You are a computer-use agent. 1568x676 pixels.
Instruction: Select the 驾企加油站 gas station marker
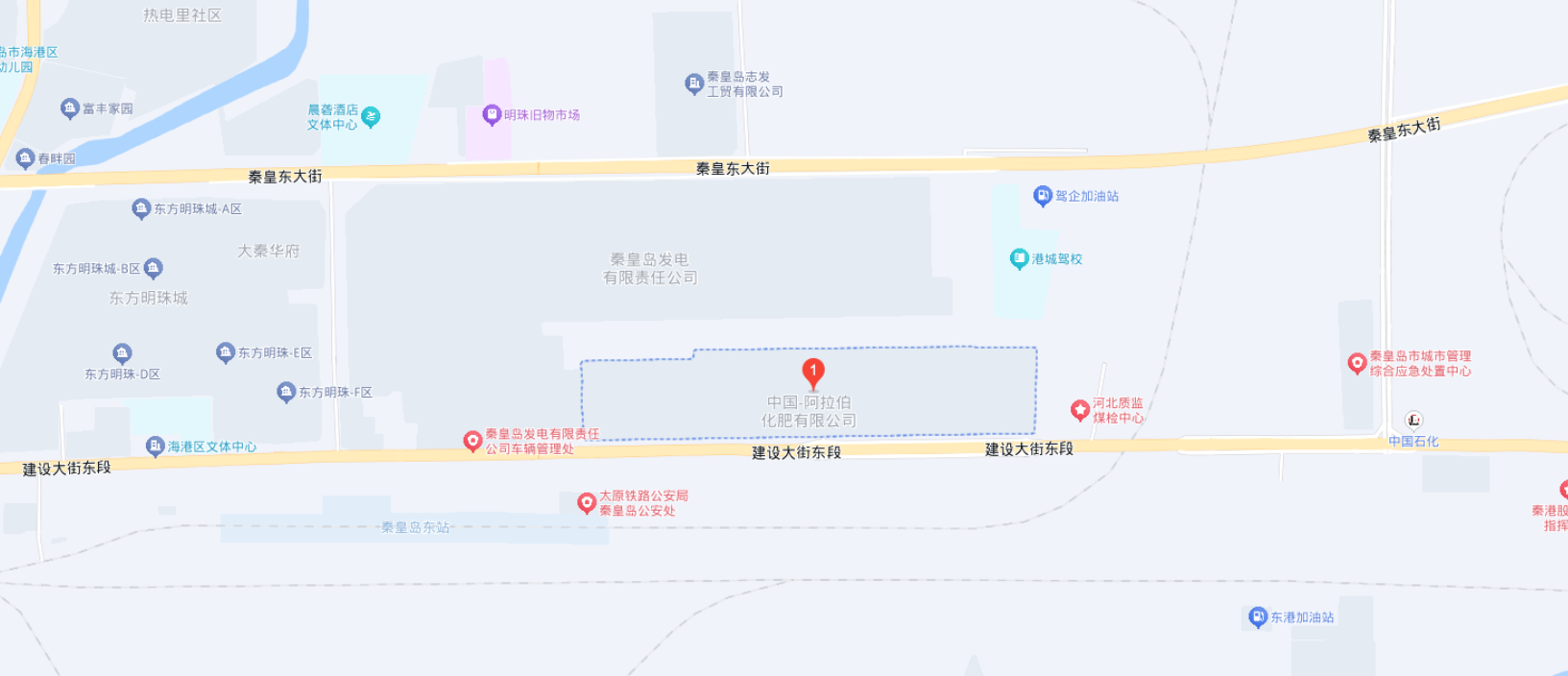pos(1043,196)
